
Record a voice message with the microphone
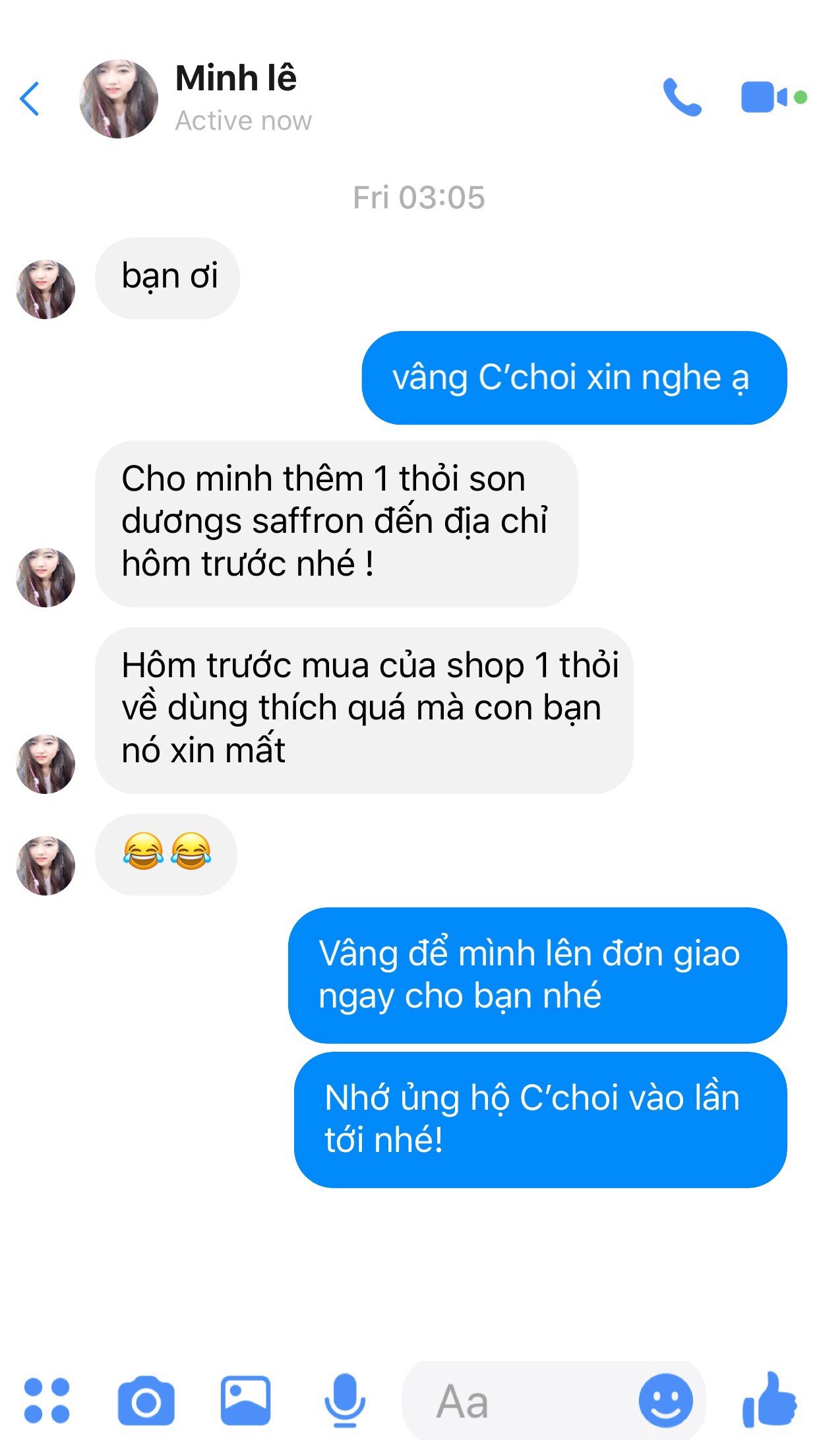344,1401
